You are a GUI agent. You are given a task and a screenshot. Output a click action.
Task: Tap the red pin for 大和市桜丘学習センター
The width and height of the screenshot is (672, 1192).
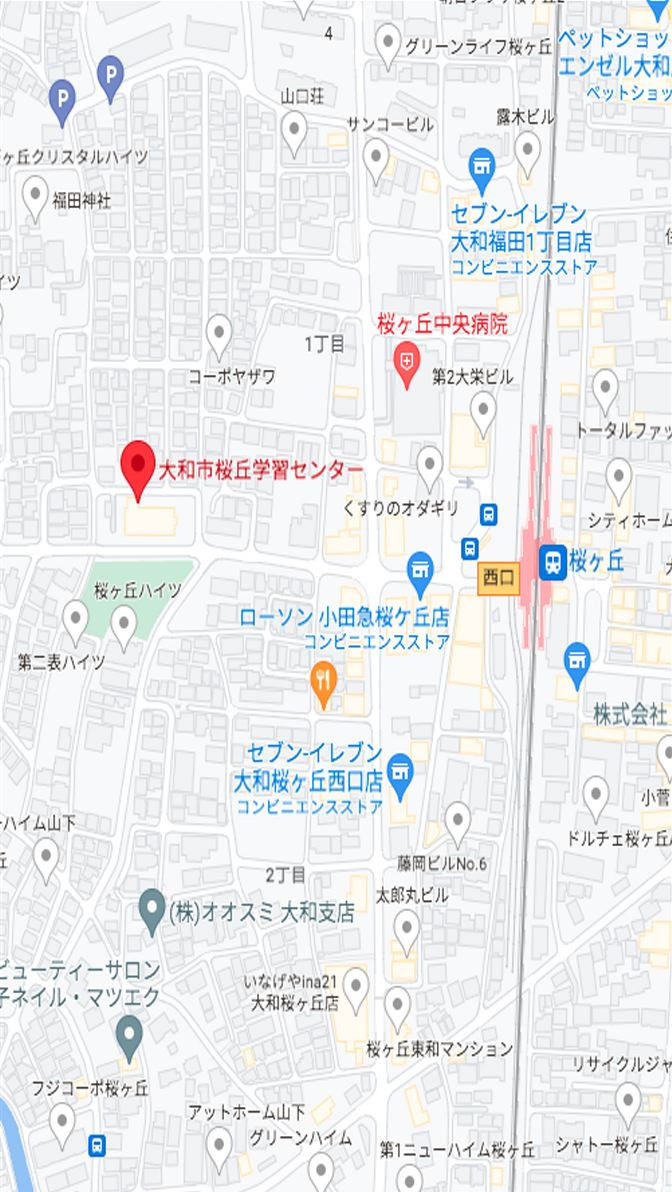137,466
